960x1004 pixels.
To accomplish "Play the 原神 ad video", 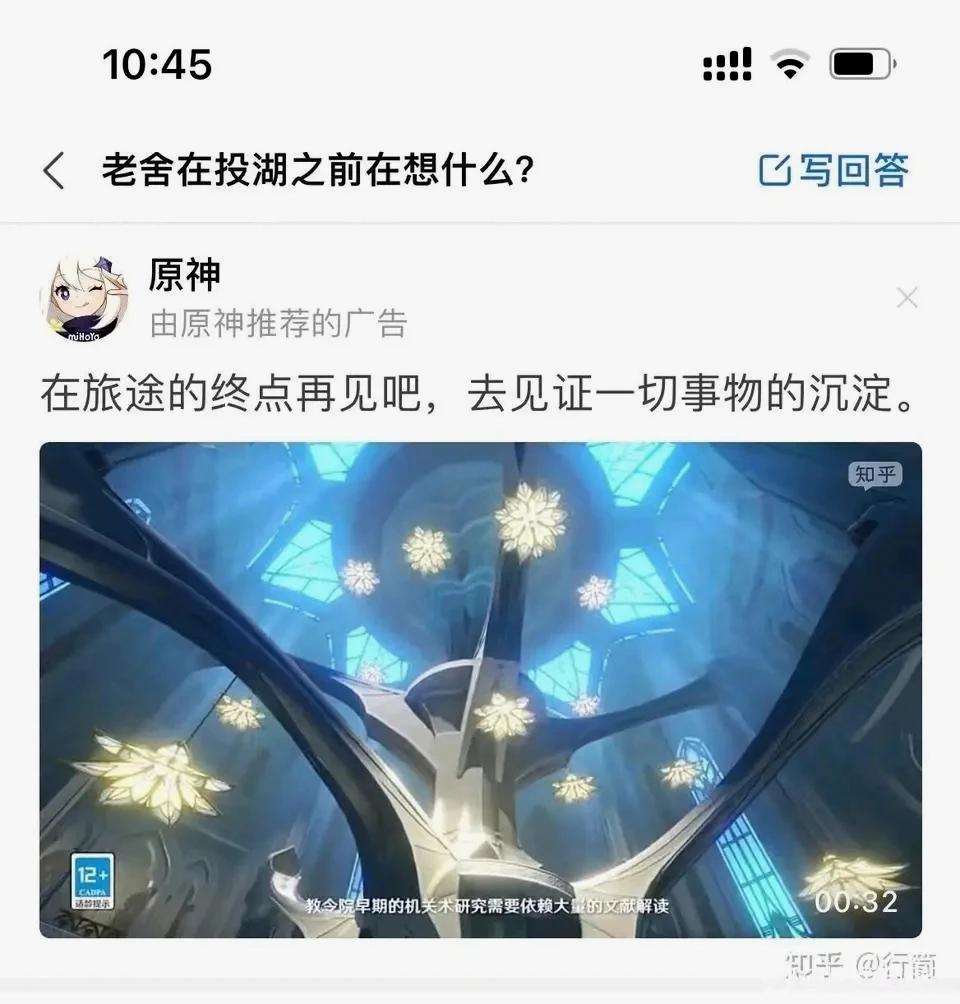I will (480, 689).
